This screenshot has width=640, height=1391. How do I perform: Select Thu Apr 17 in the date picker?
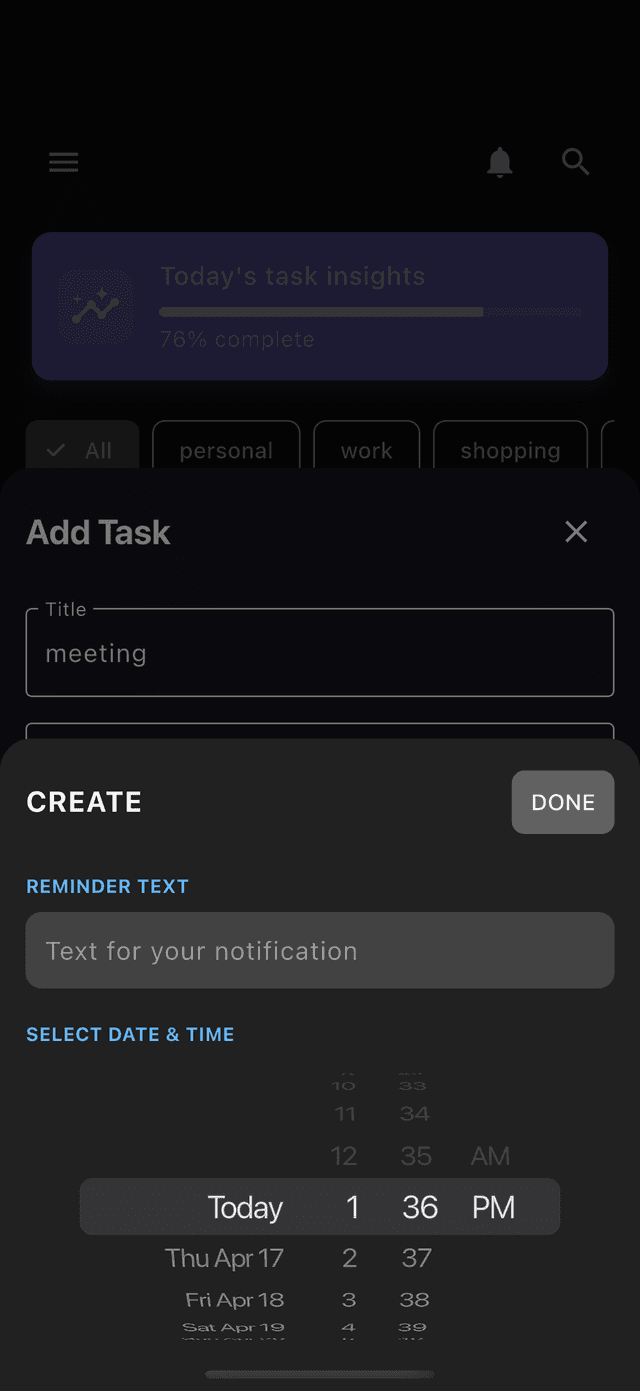pos(224,1258)
